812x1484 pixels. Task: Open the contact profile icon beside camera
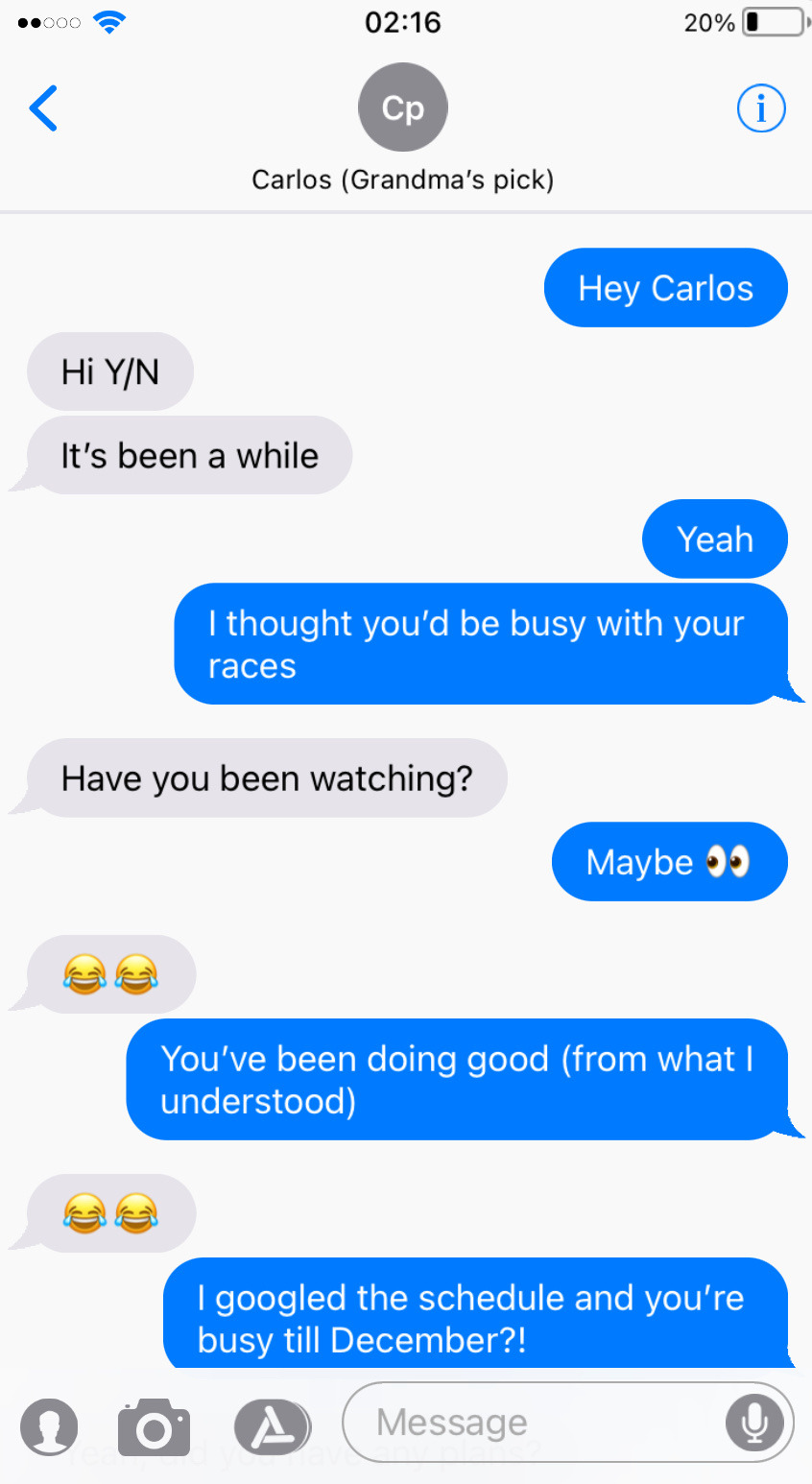(x=49, y=1427)
